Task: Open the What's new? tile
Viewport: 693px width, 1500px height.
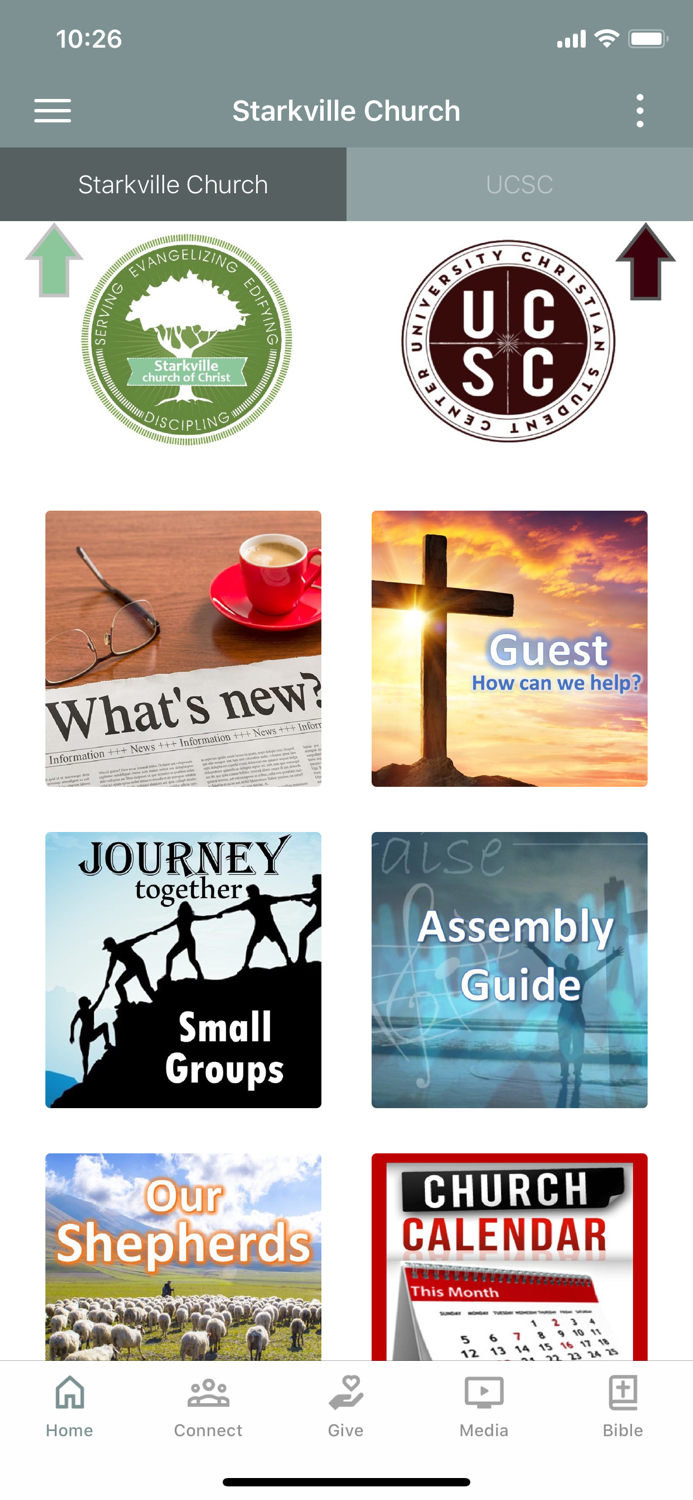Action: [x=183, y=648]
